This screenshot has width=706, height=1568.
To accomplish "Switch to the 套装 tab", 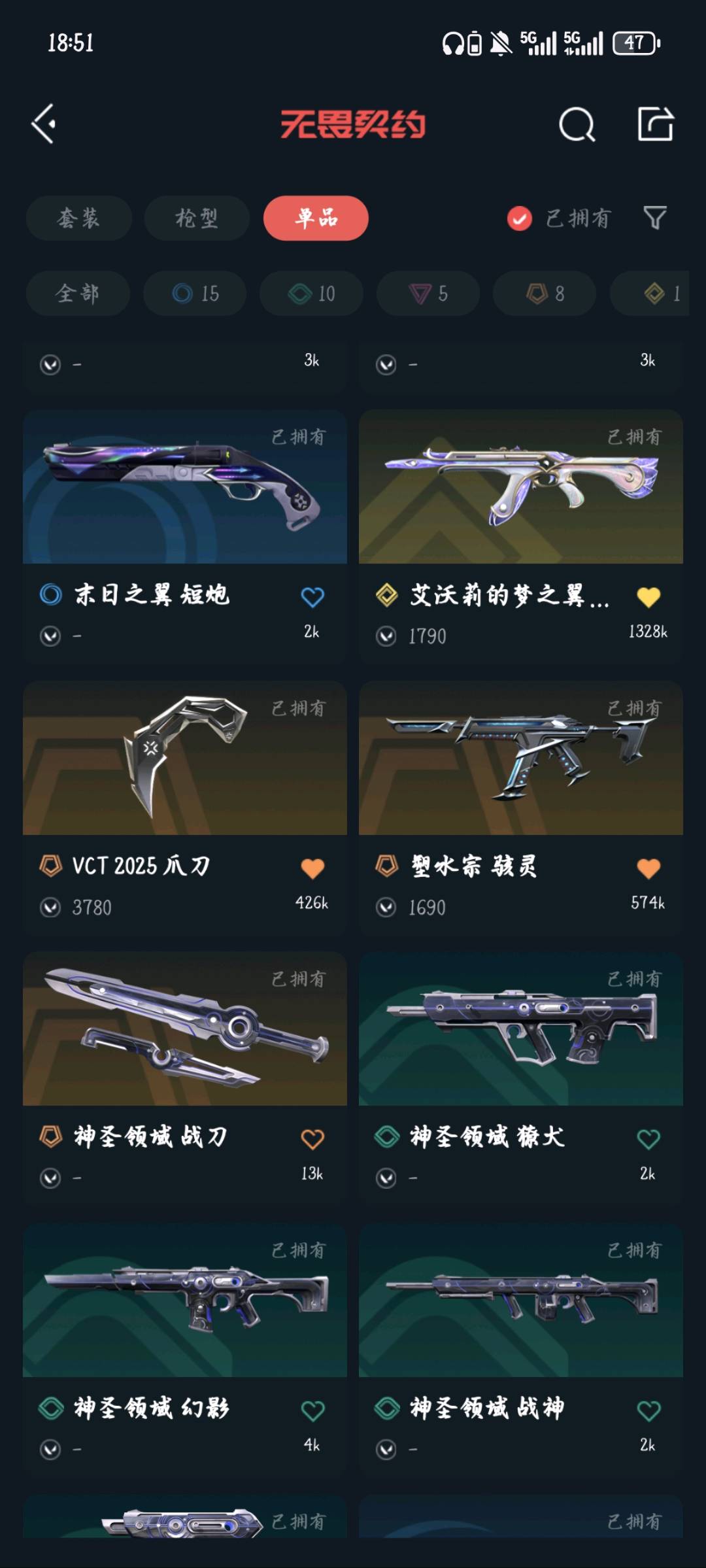I will pyautogui.click(x=79, y=218).
